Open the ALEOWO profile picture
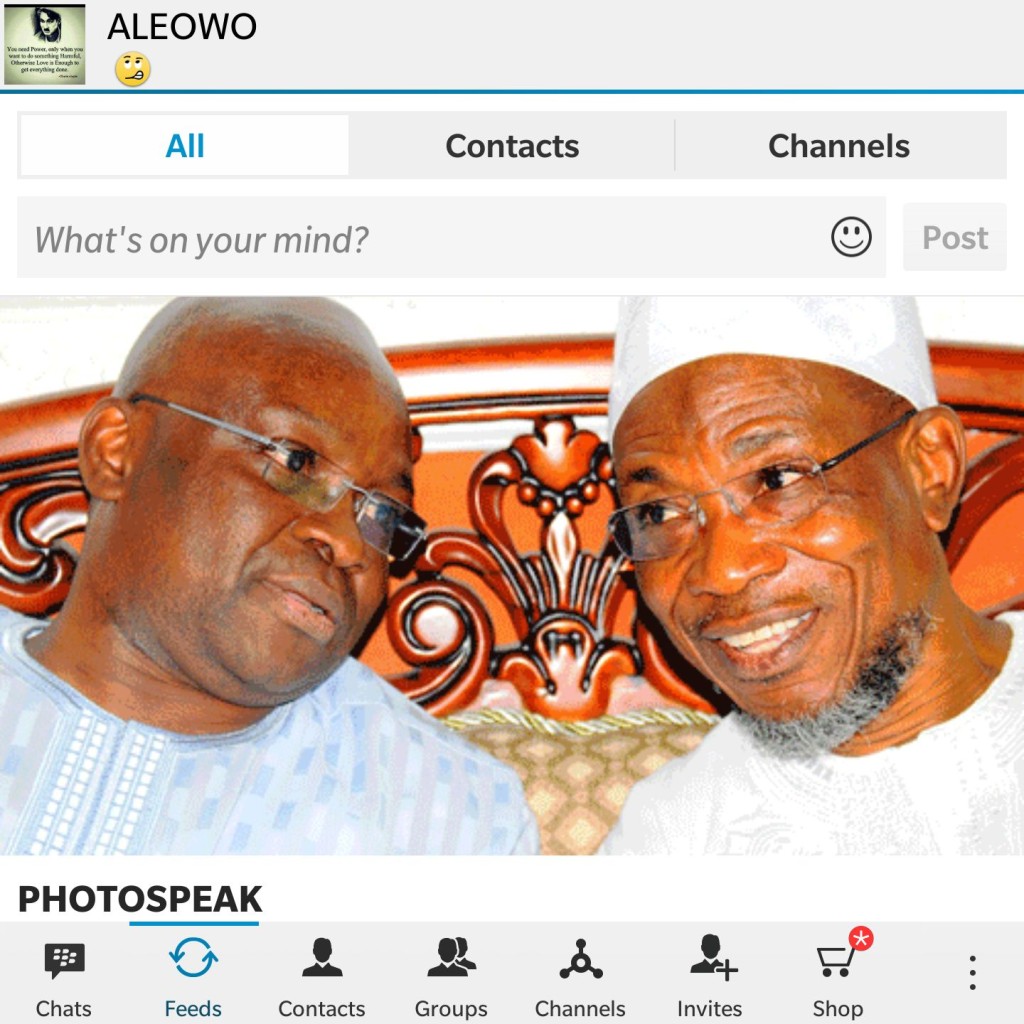 click(x=45, y=44)
